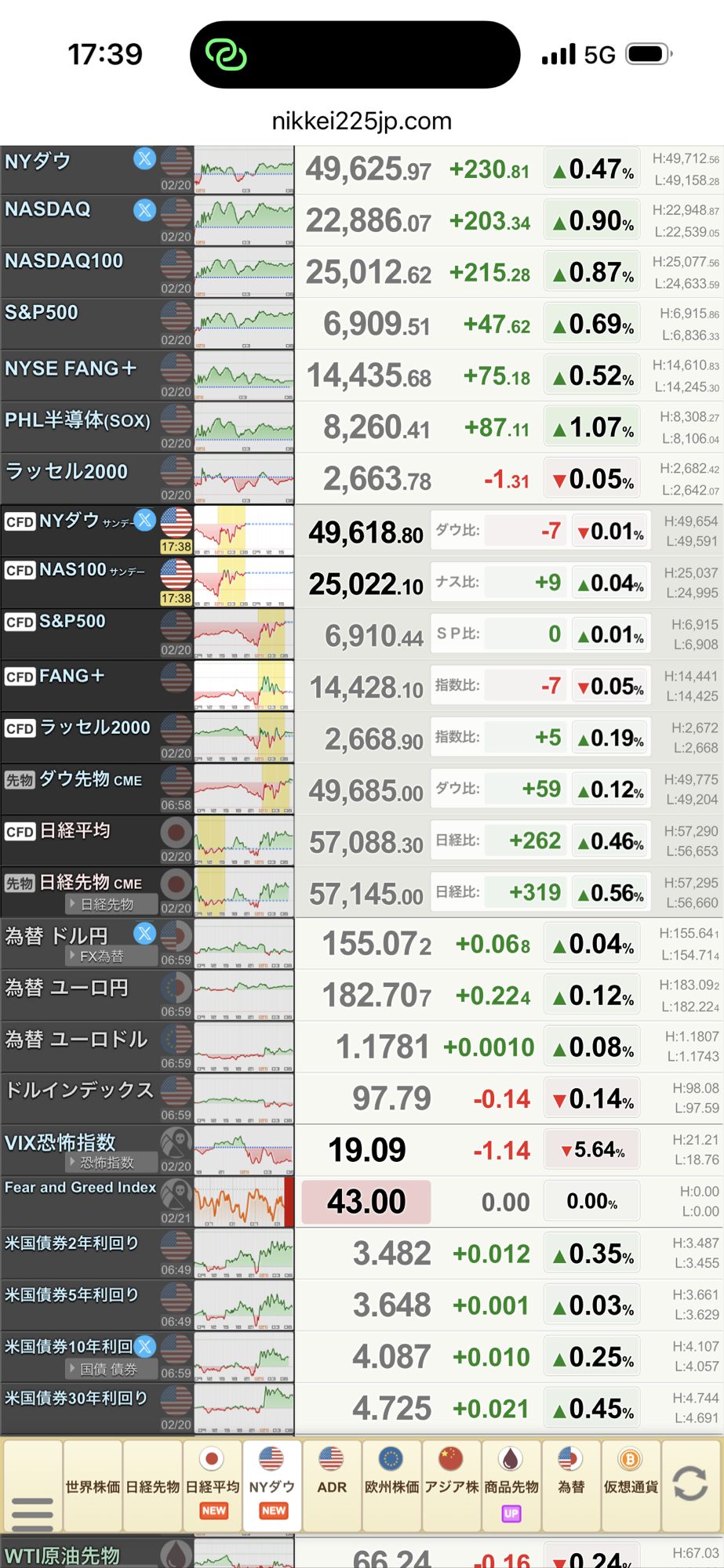The height and width of the screenshot is (1568, 724).
Task: Open the X link beside NASDAQ
Action: [144, 210]
